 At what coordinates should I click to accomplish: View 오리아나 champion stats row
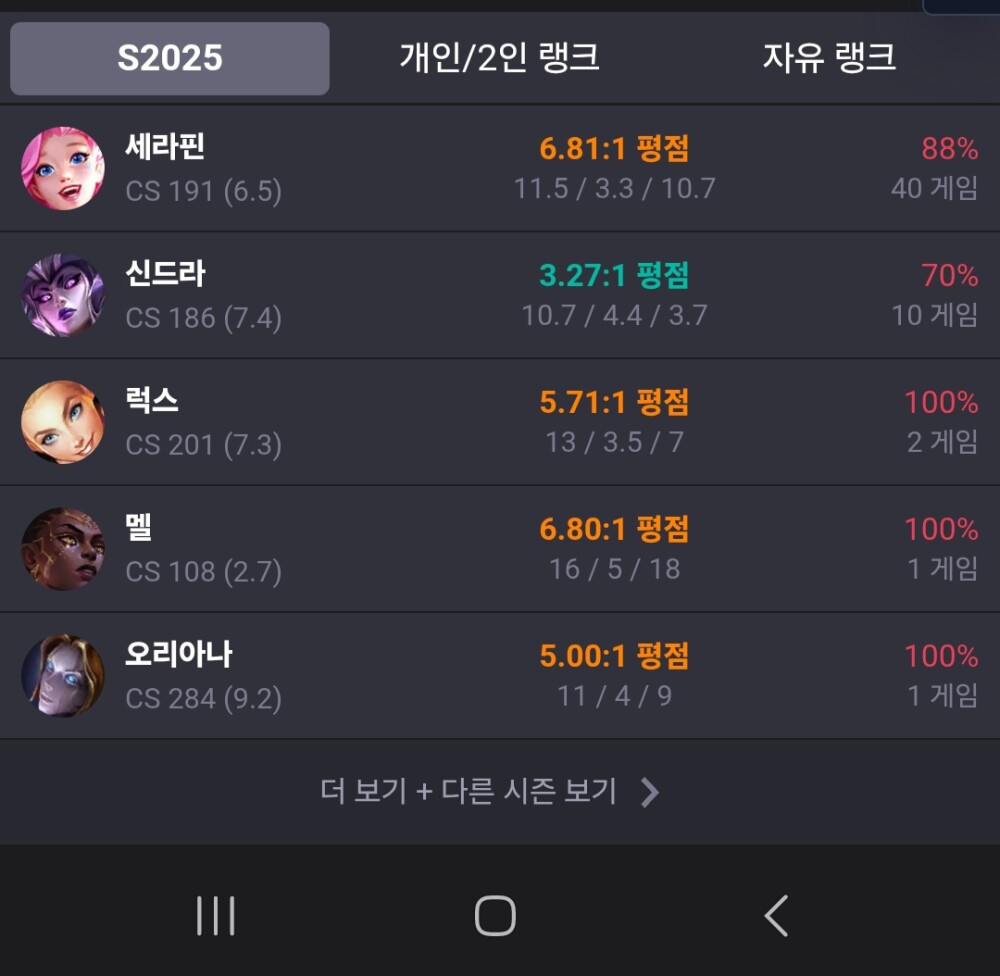(x=499, y=676)
